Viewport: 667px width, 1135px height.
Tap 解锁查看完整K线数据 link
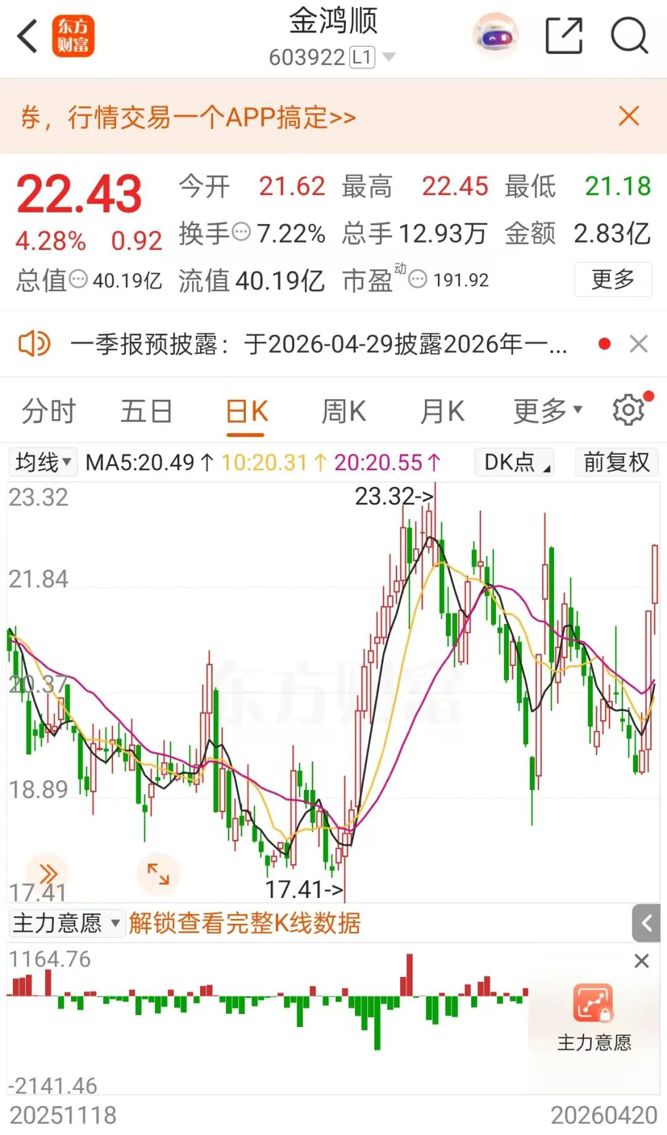coord(244,922)
